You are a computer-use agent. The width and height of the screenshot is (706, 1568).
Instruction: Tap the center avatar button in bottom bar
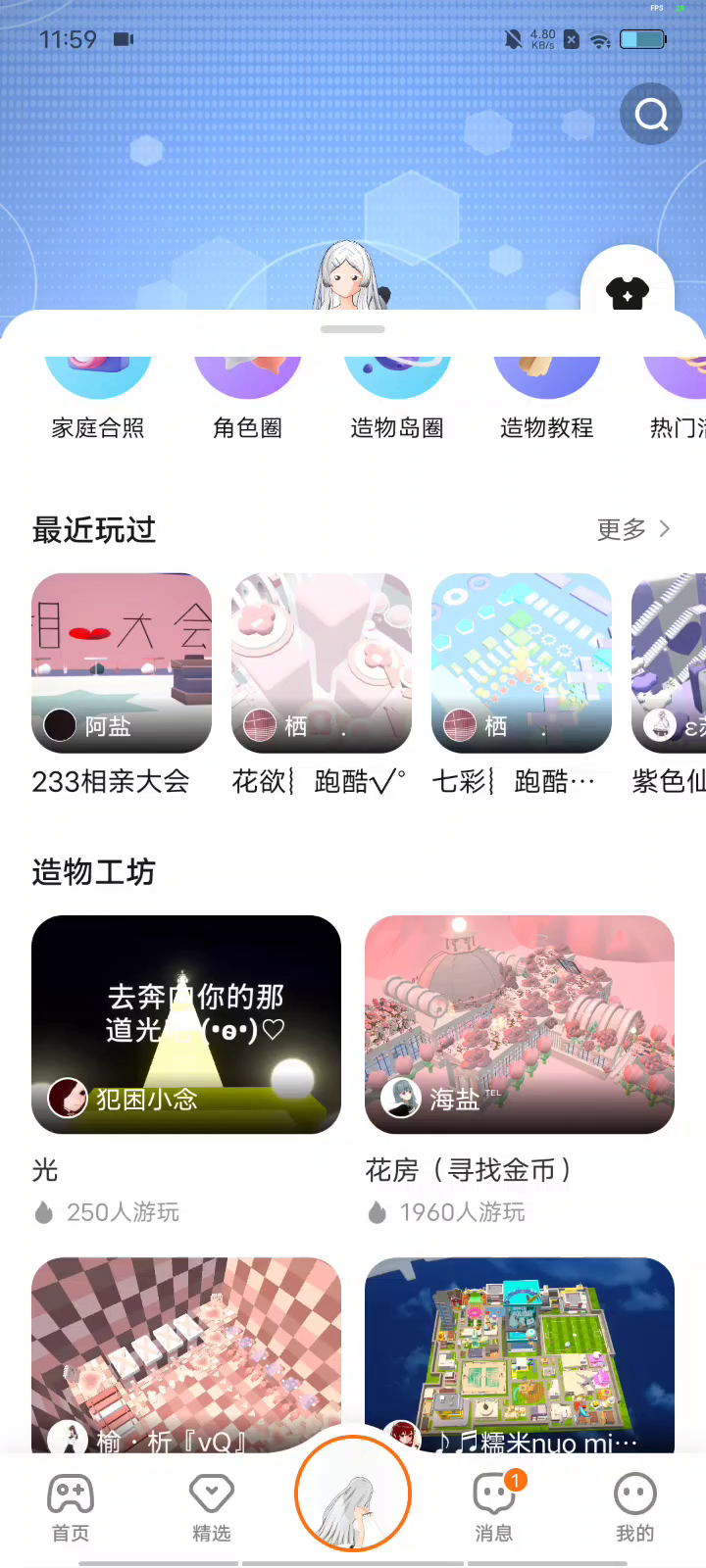(353, 1494)
